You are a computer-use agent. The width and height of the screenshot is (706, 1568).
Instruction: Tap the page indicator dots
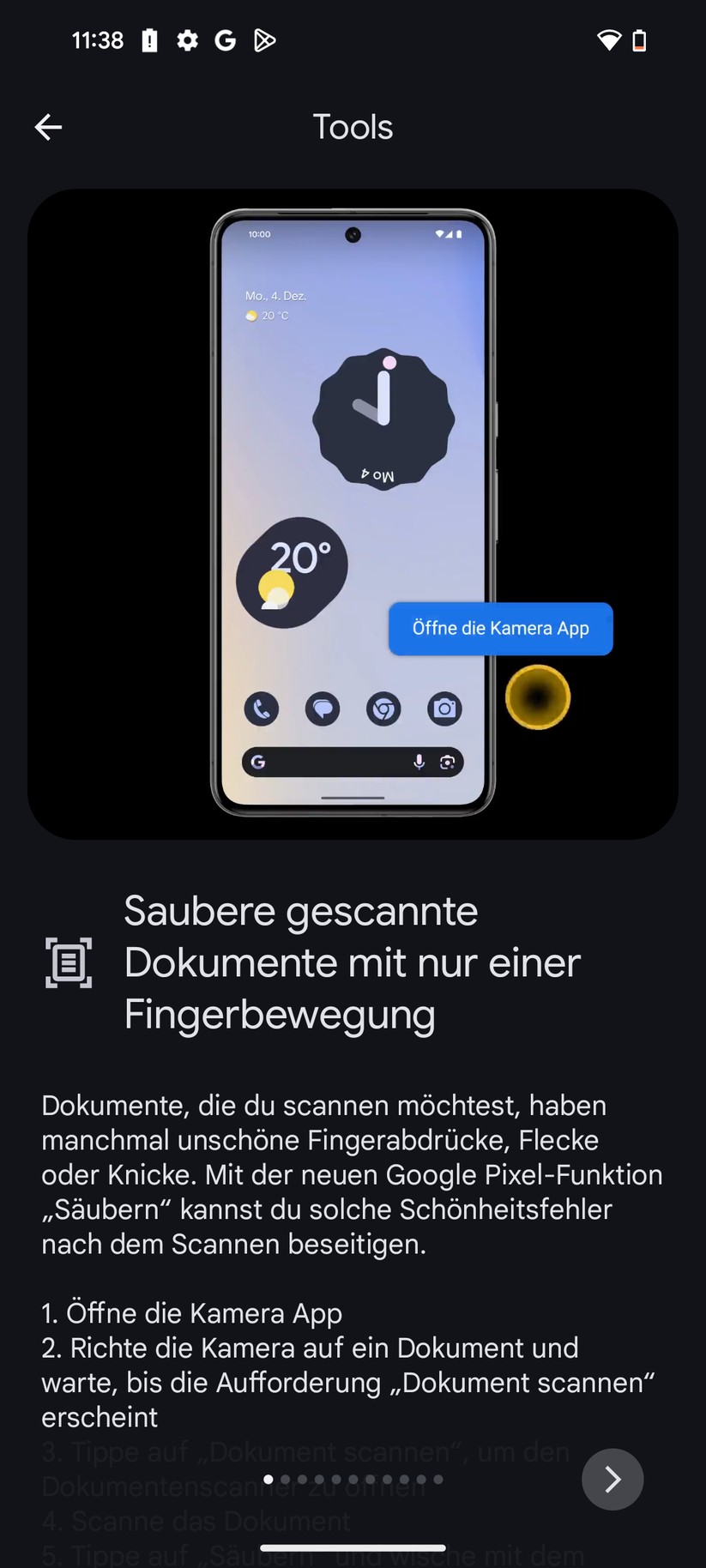tap(353, 1479)
